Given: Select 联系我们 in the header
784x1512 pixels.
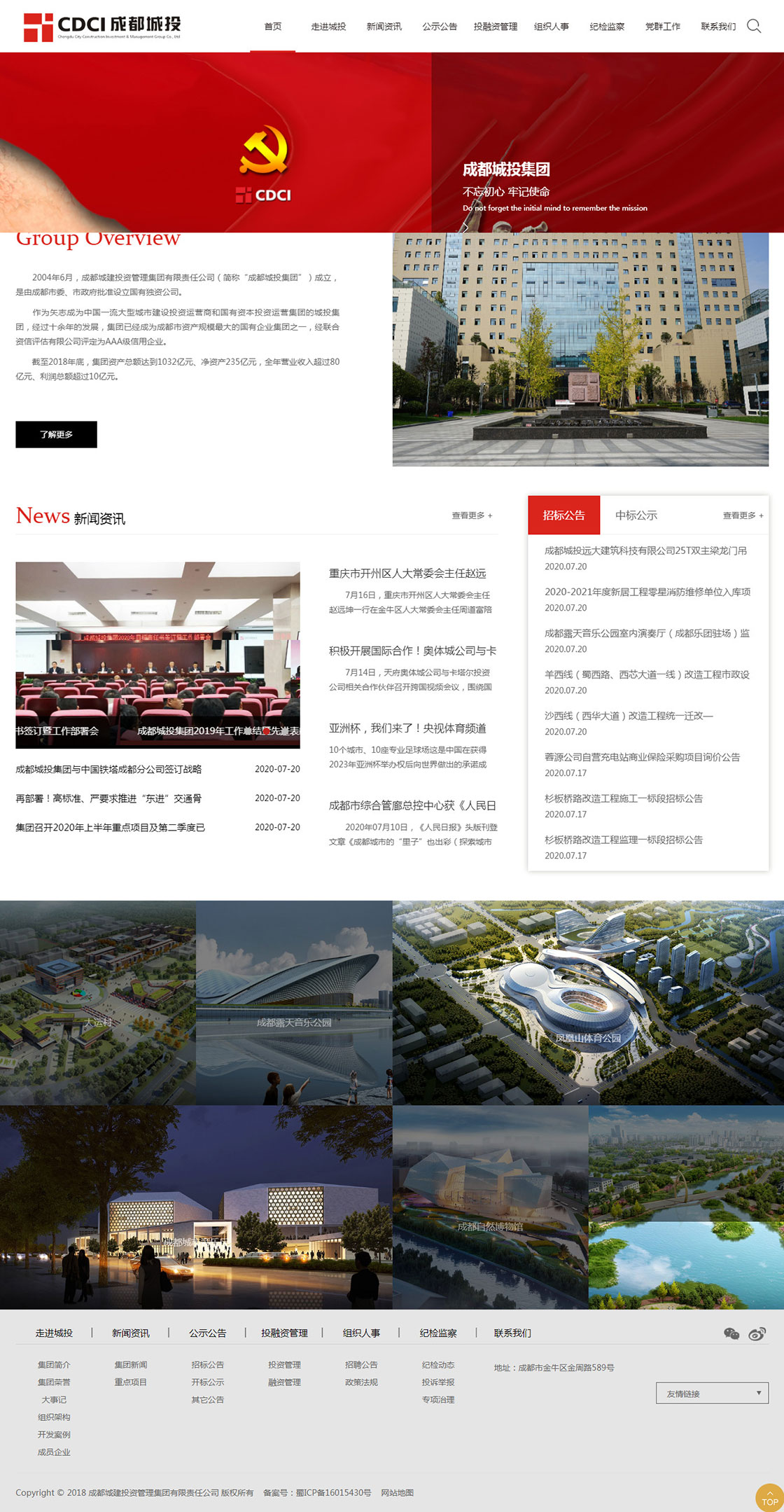Looking at the screenshot, I should tap(717, 27).
